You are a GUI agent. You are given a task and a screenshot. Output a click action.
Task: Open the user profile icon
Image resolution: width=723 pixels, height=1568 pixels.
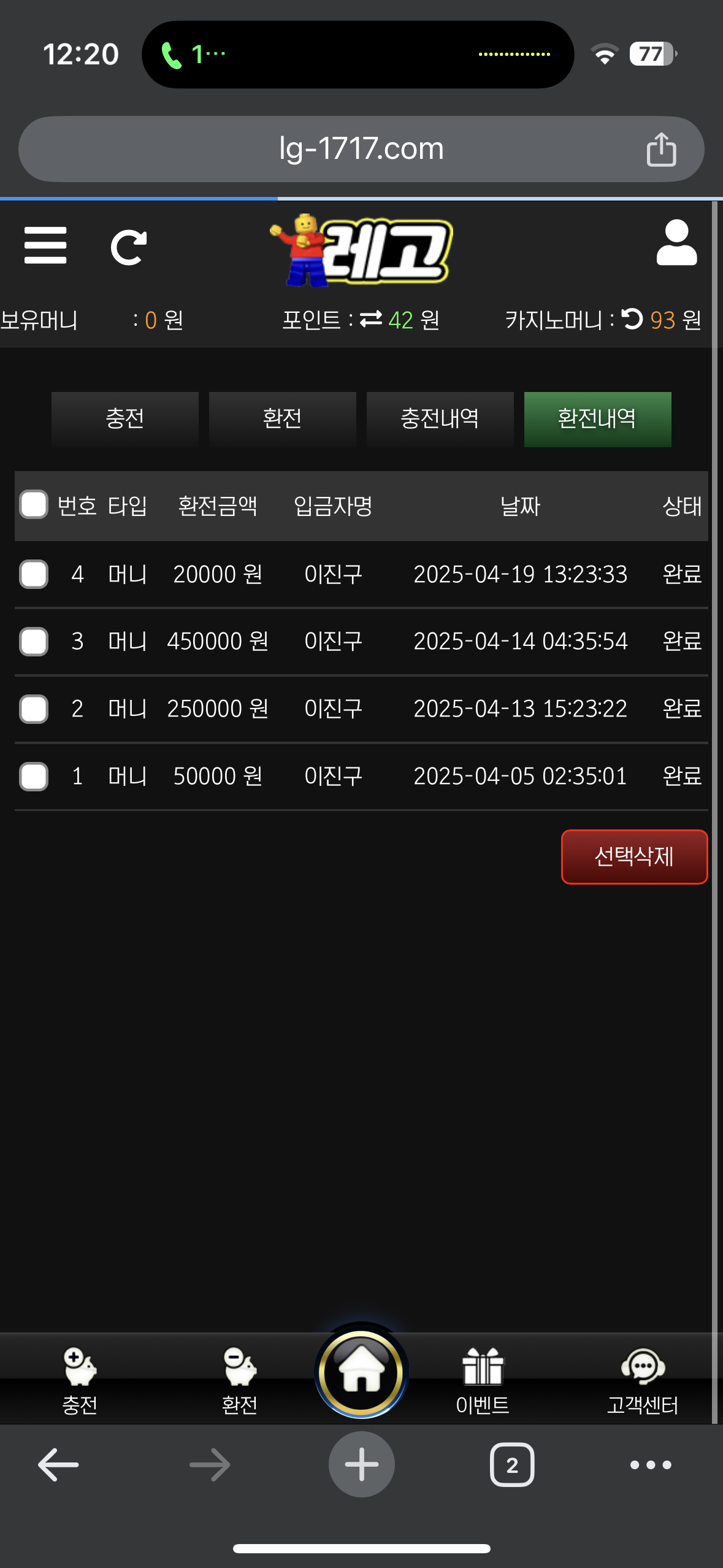click(x=676, y=243)
